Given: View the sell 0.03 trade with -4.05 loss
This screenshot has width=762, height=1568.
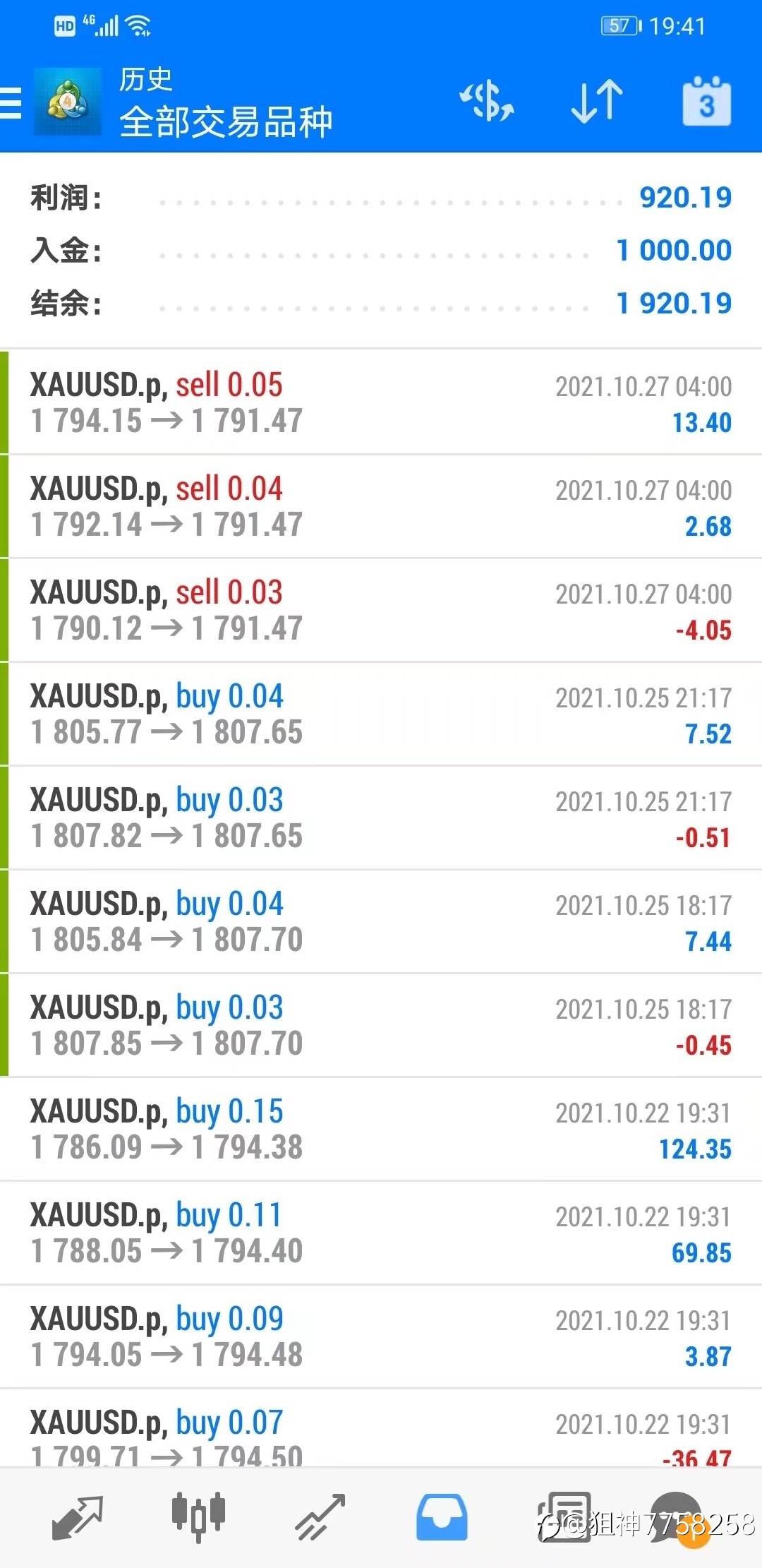Looking at the screenshot, I should point(381,610).
